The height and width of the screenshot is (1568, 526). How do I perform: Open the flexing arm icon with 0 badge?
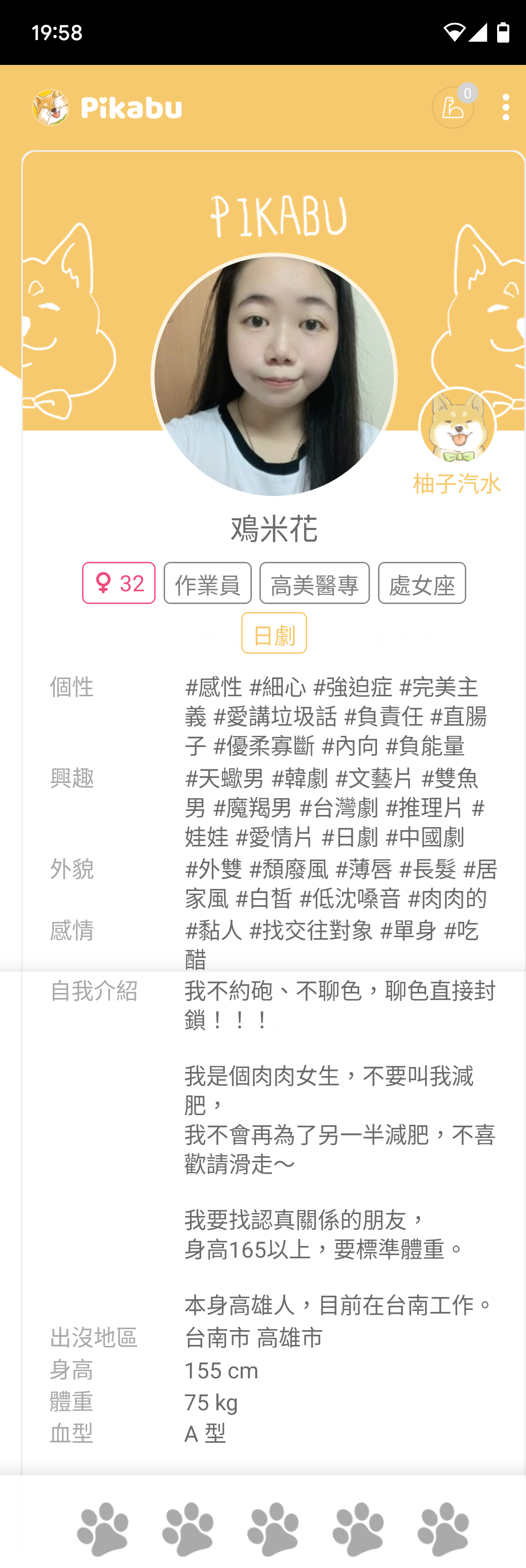point(453,108)
